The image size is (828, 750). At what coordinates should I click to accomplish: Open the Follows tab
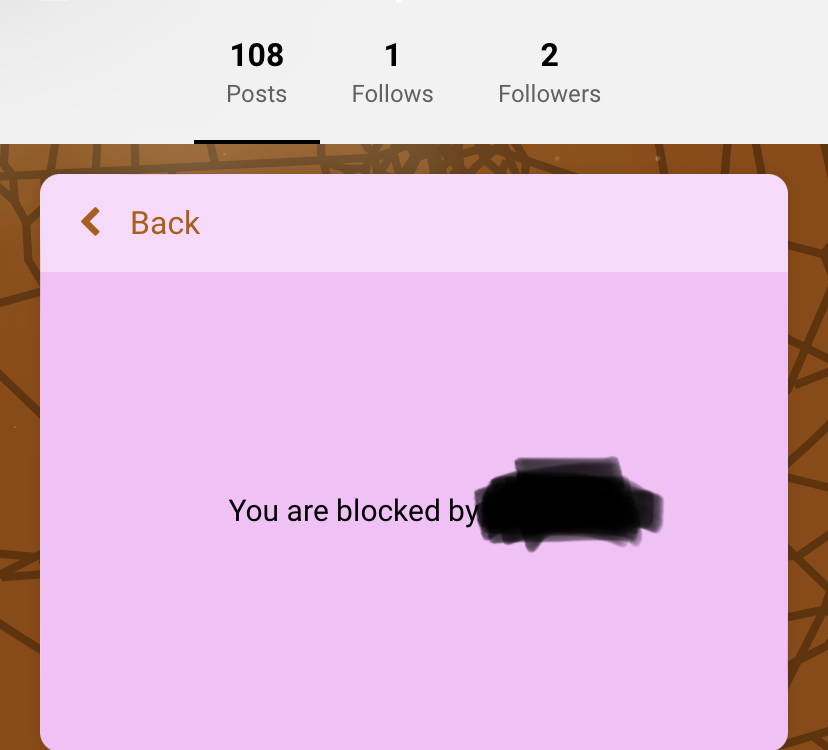pyautogui.click(x=392, y=73)
